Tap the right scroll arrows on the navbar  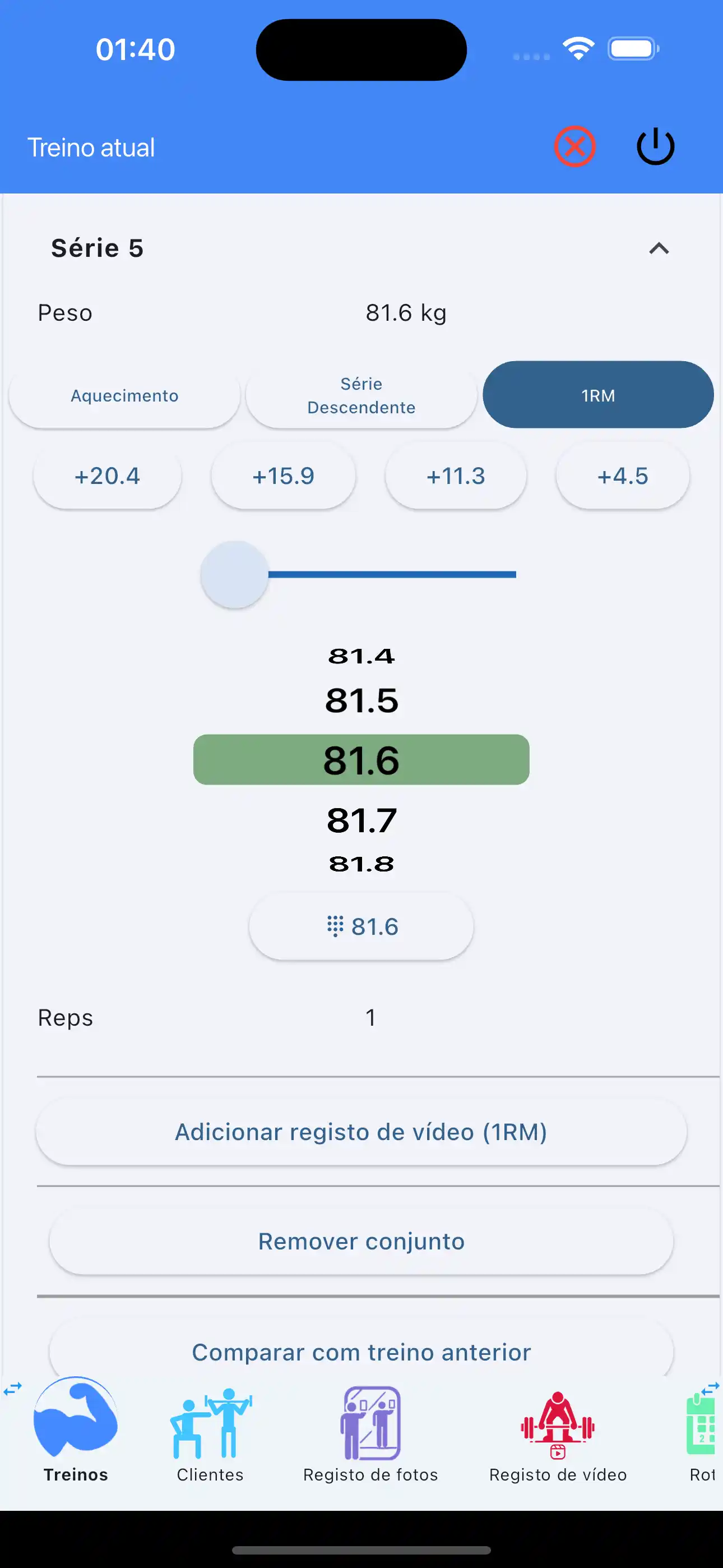pyautogui.click(x=710, y=1388)
